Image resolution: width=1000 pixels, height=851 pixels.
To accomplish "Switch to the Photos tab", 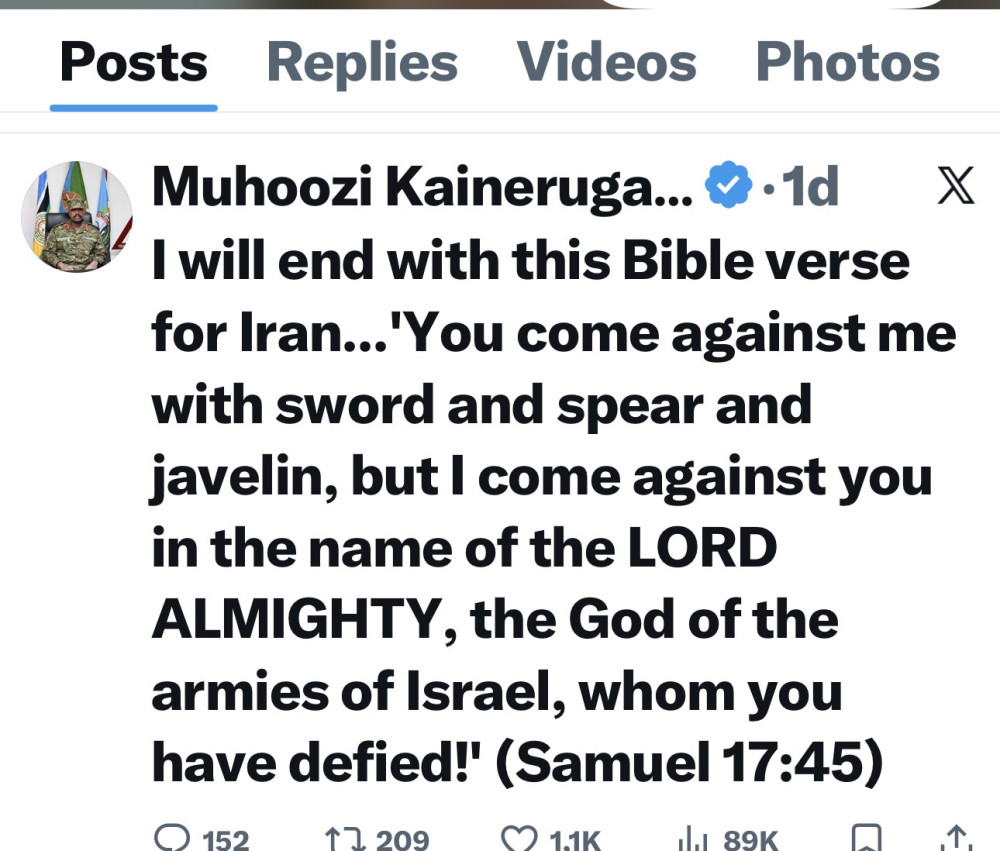I will pos(847,63).
